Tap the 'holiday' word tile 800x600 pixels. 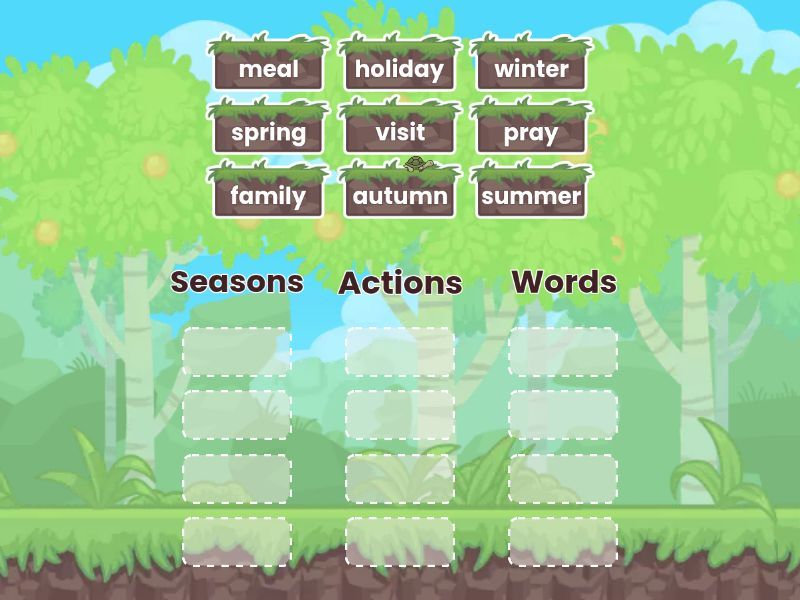tap(399, 69)
